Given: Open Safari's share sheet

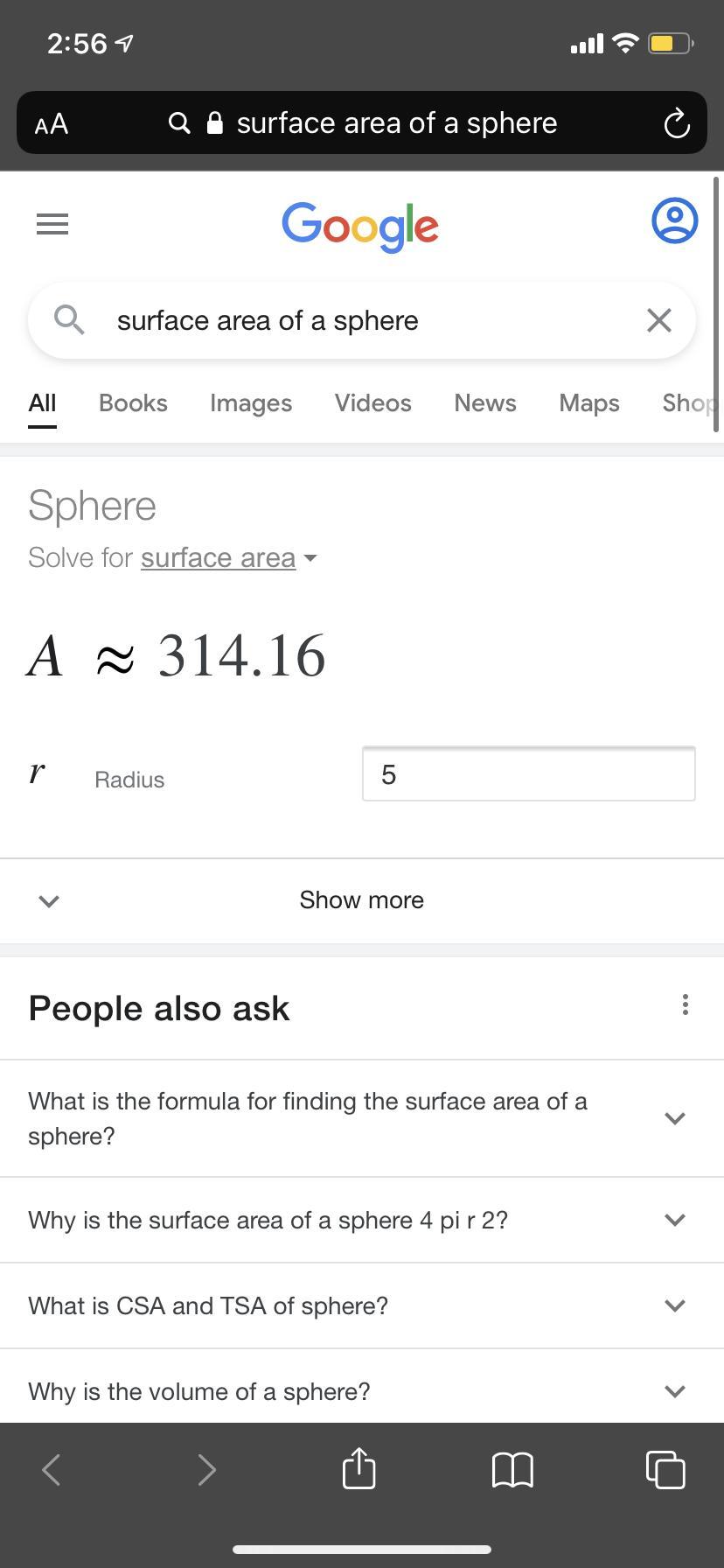Looking at the screenshot, I should pos(359,1469).
